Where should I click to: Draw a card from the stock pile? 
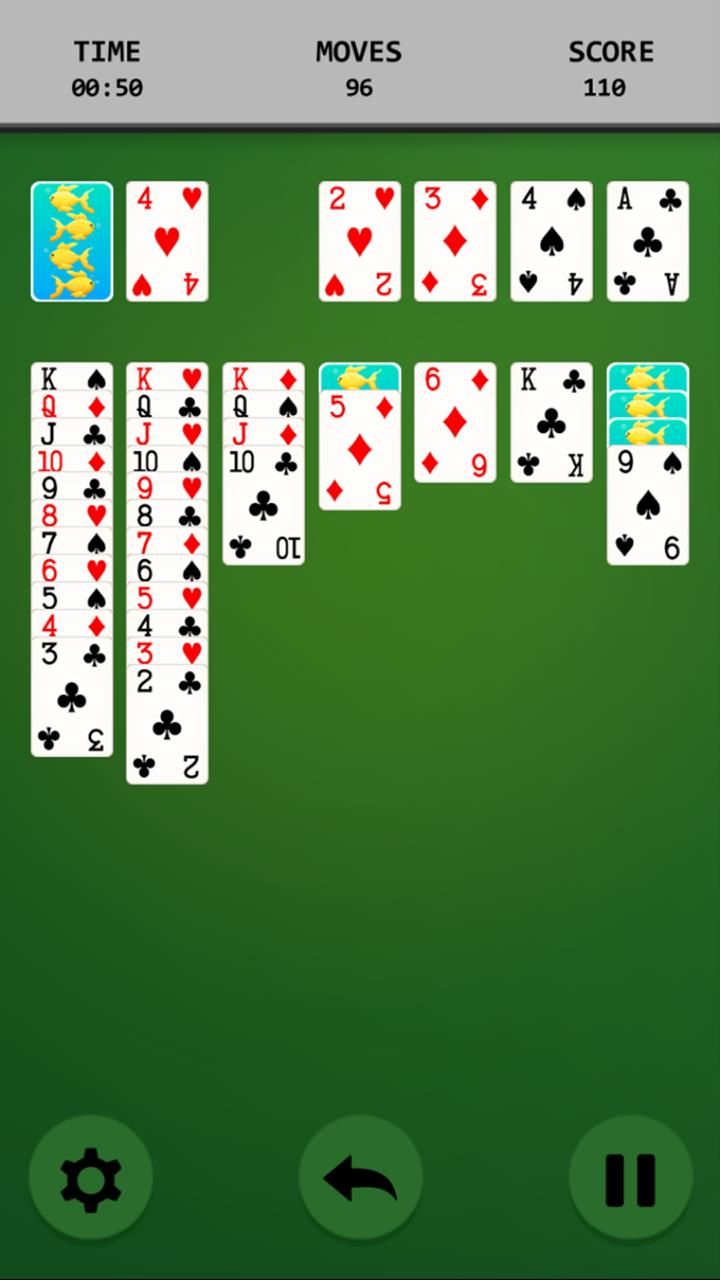72,241
